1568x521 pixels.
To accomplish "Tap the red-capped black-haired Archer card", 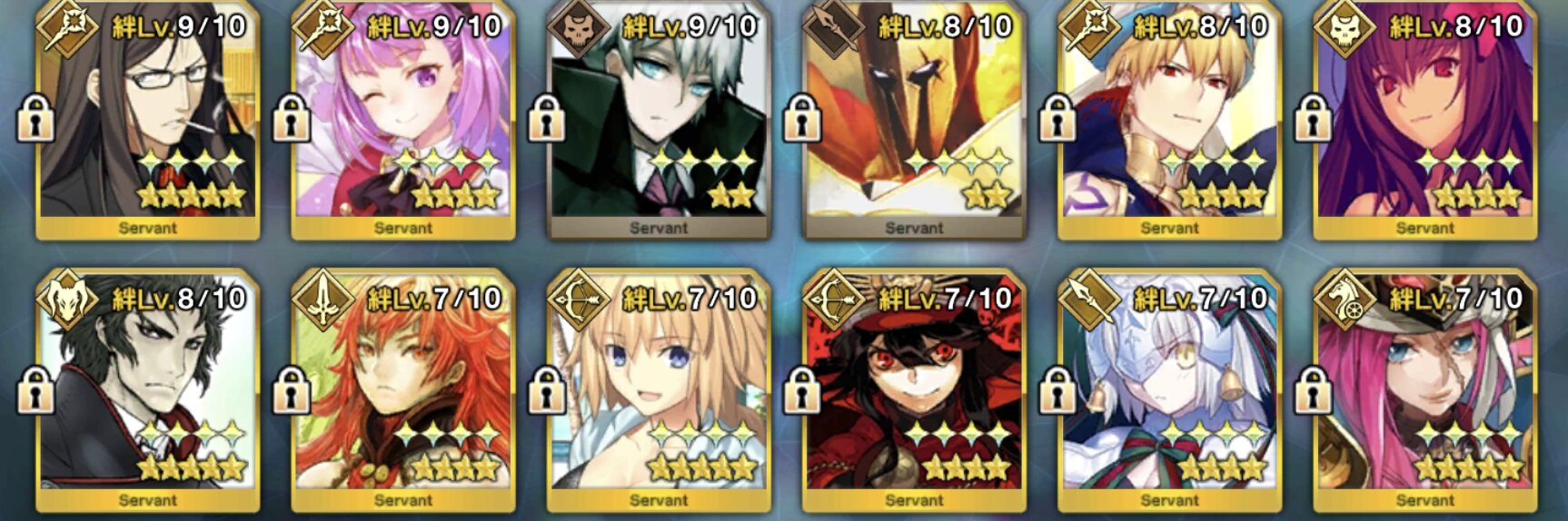I will coord(915,391).
